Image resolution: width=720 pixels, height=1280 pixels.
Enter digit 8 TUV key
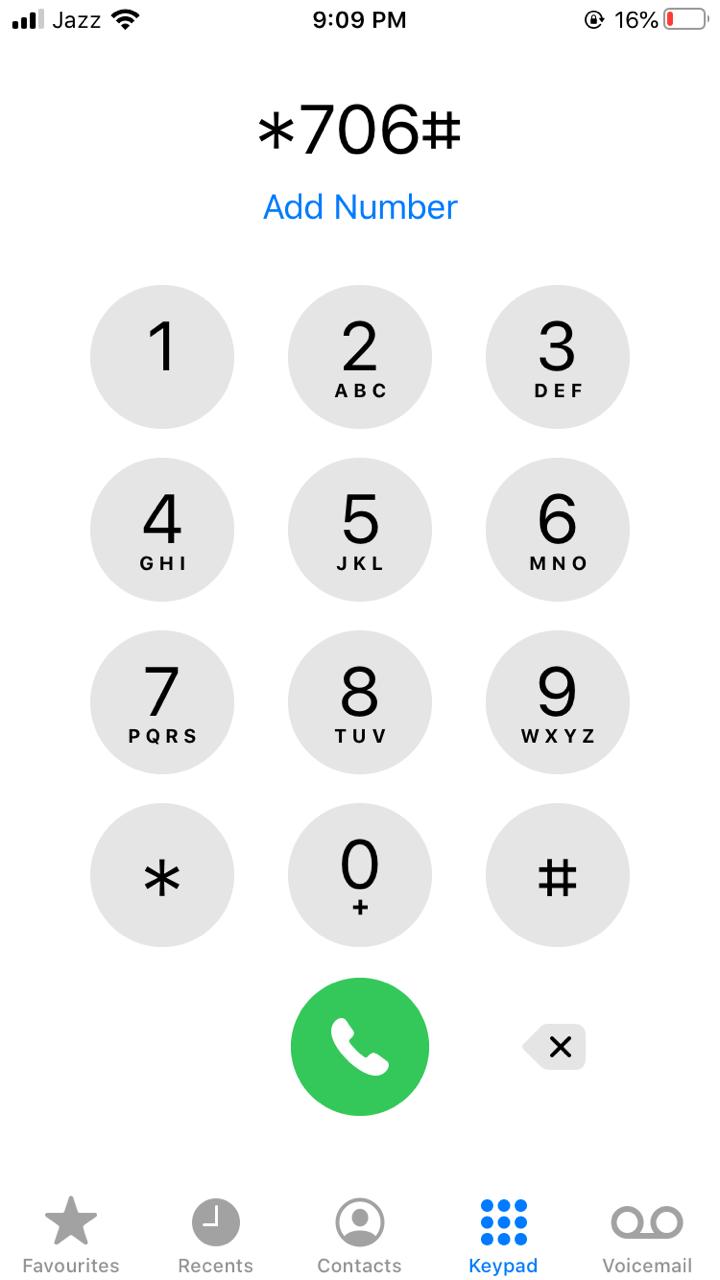[x=360, y=703]
